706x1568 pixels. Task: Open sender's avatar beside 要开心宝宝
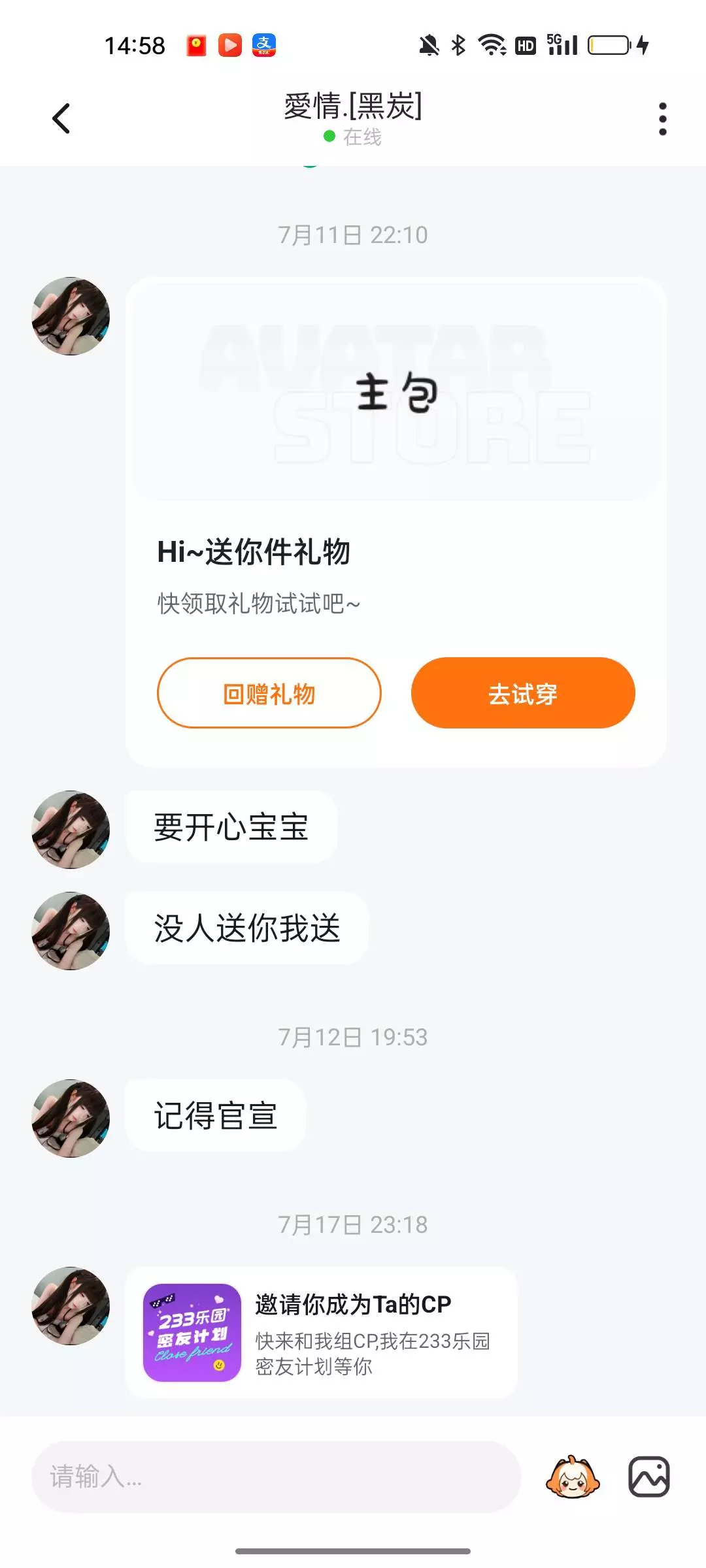[x=71, y=830]
